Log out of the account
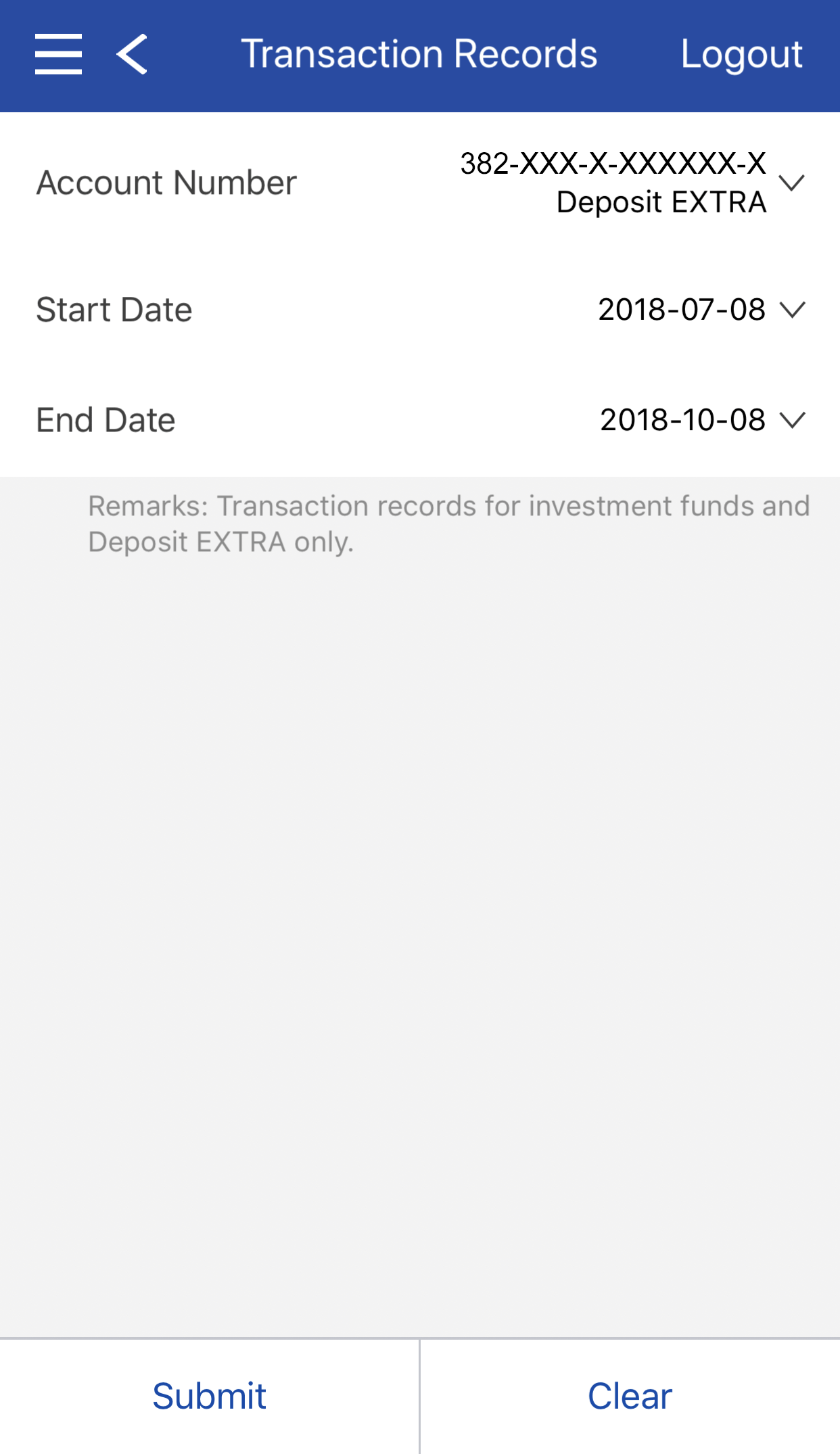840x1454 pixels. 741,54
